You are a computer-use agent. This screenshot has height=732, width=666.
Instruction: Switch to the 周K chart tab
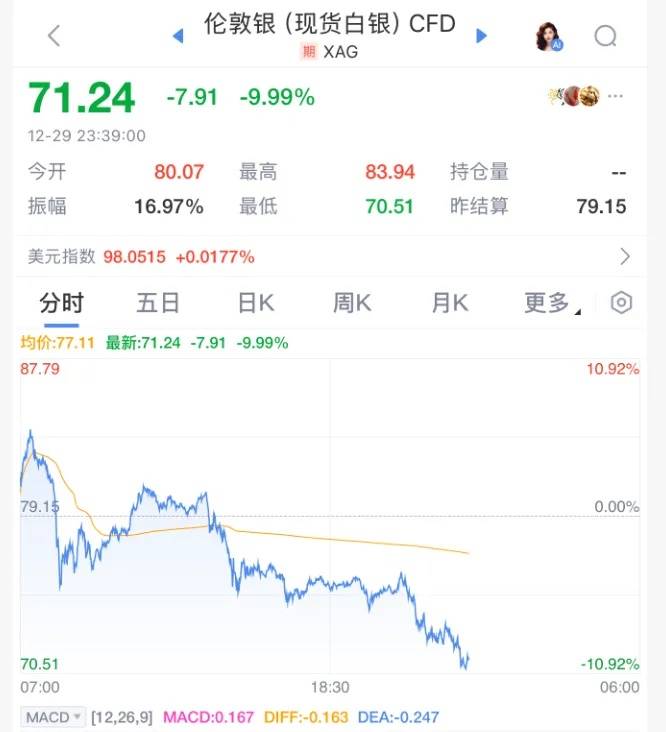[x=352, y=303]
